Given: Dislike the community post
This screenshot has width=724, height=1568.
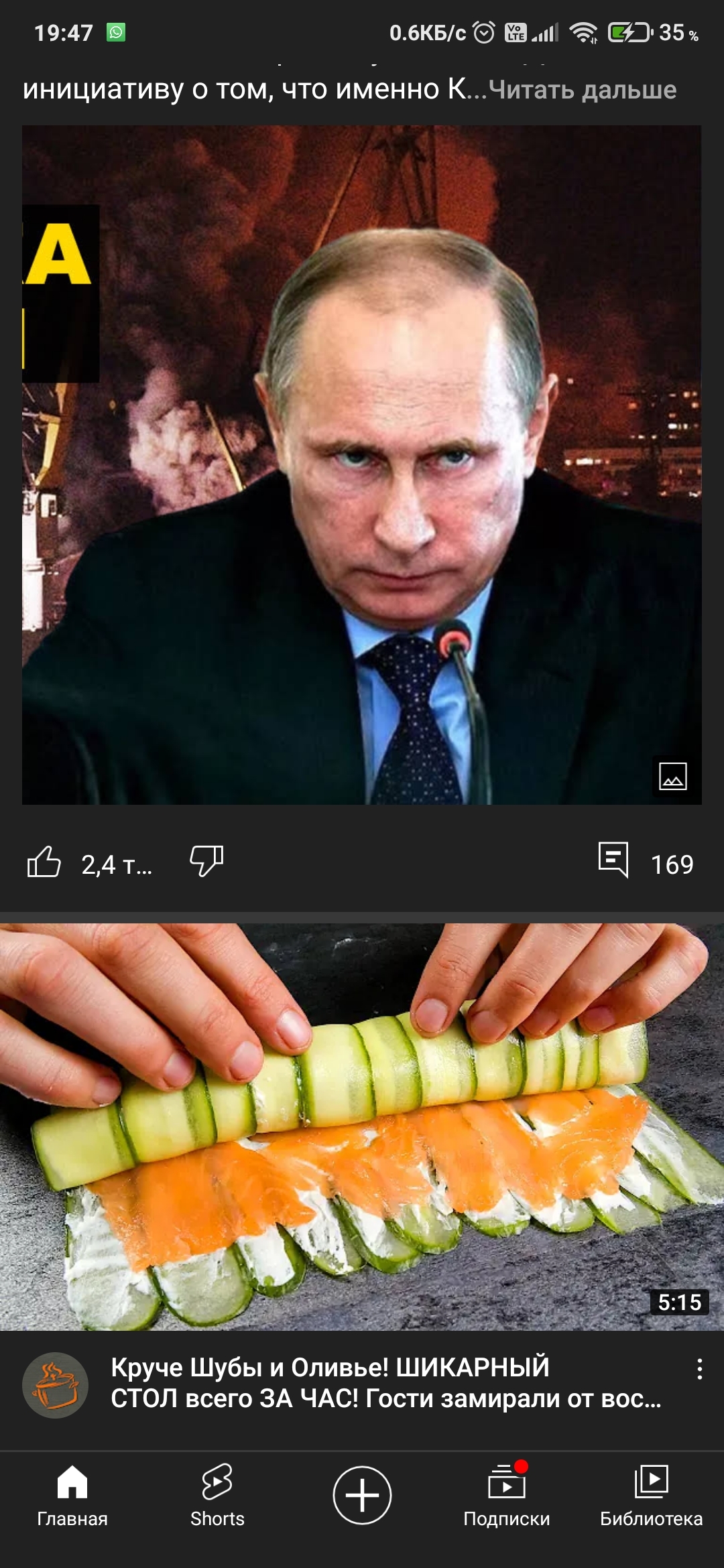Looking at the screenshot, I should tap(206, 862).
